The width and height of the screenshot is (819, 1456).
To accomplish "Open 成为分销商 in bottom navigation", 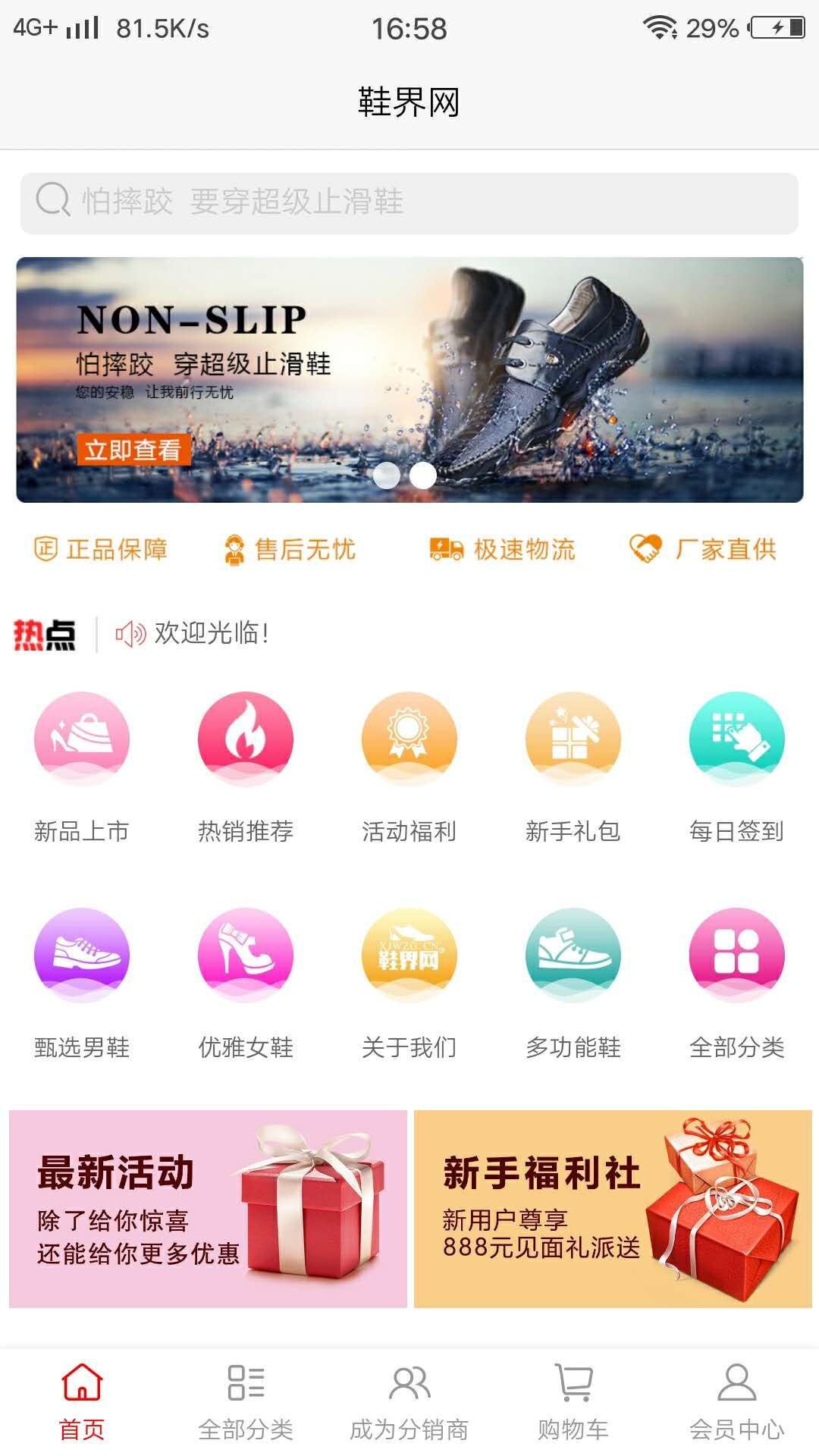I will 409,1407.
